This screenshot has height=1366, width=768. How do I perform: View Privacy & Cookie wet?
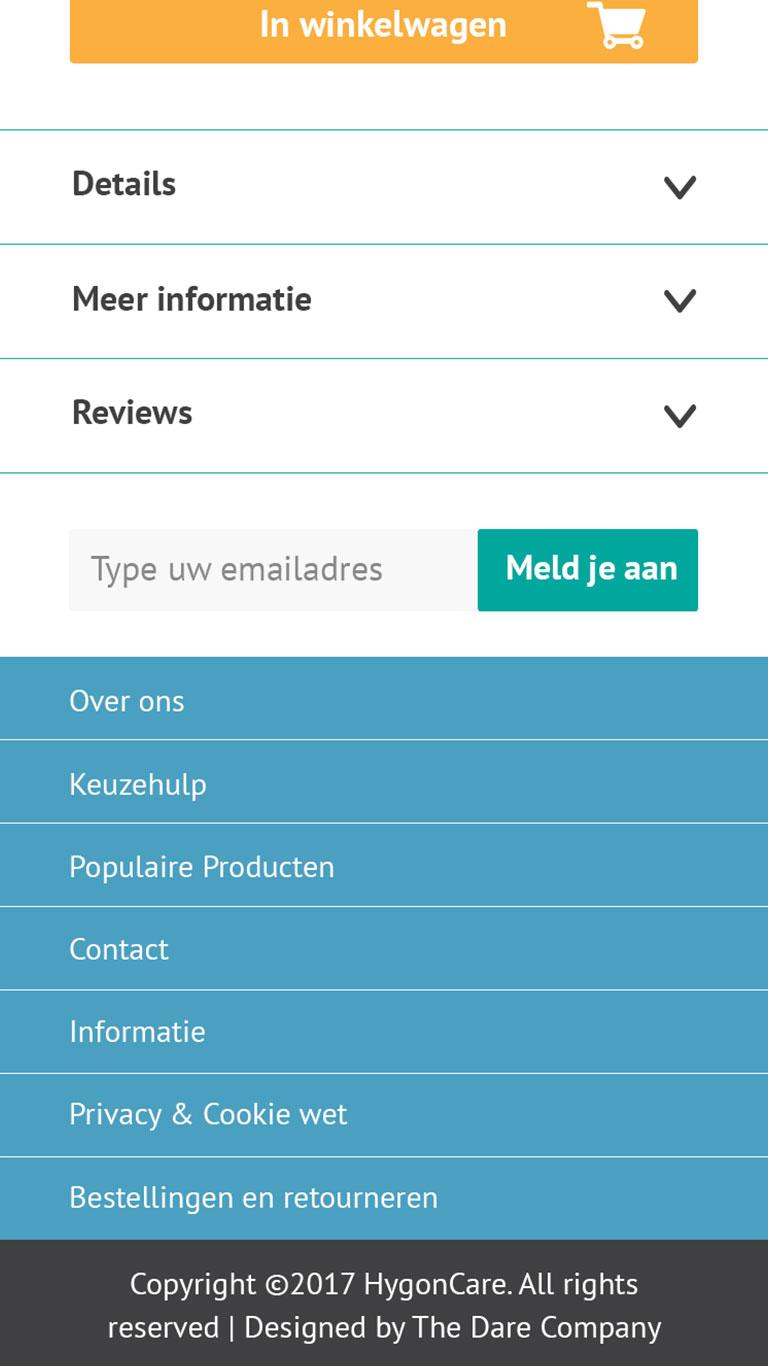208,1115
